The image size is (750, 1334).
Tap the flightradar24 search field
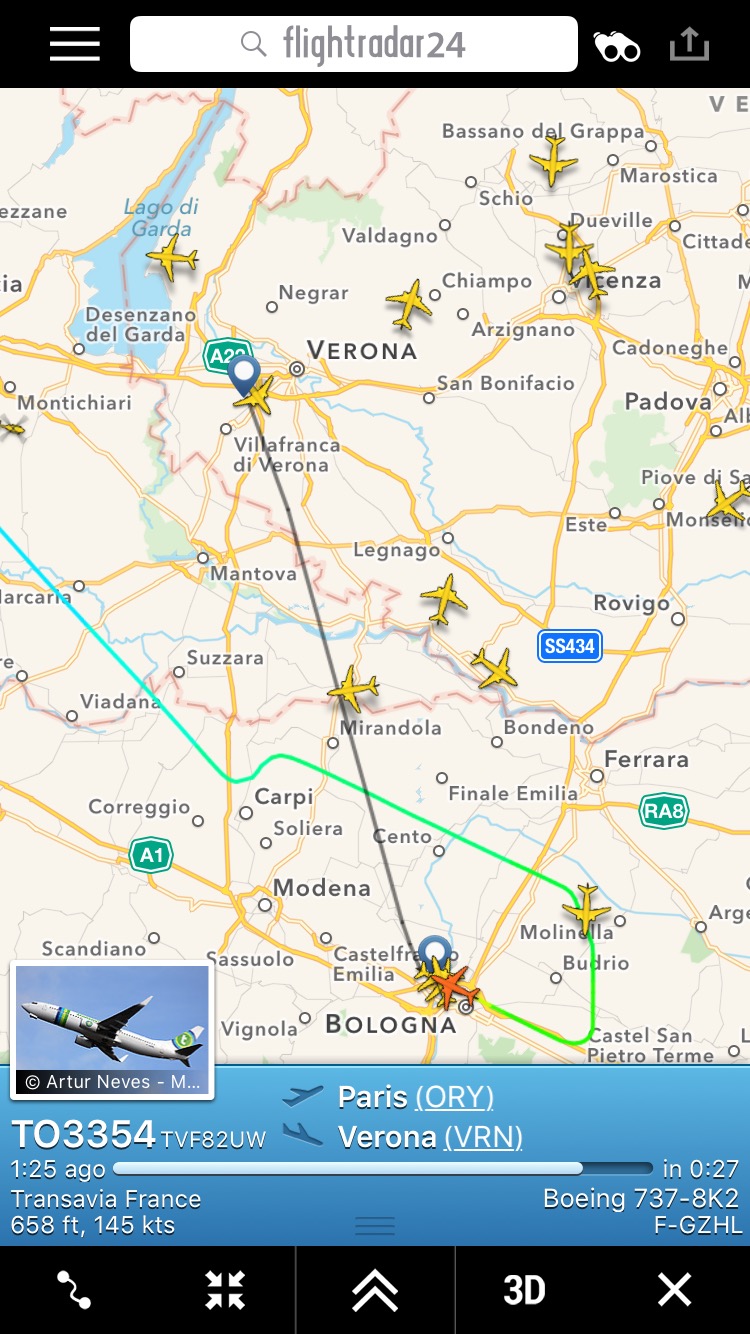point(354,45)
